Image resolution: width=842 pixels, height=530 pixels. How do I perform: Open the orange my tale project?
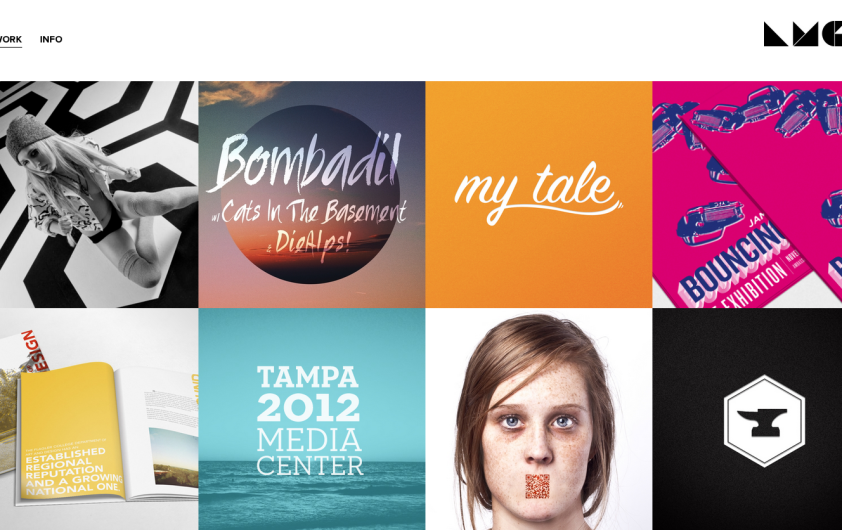(538, 194)
